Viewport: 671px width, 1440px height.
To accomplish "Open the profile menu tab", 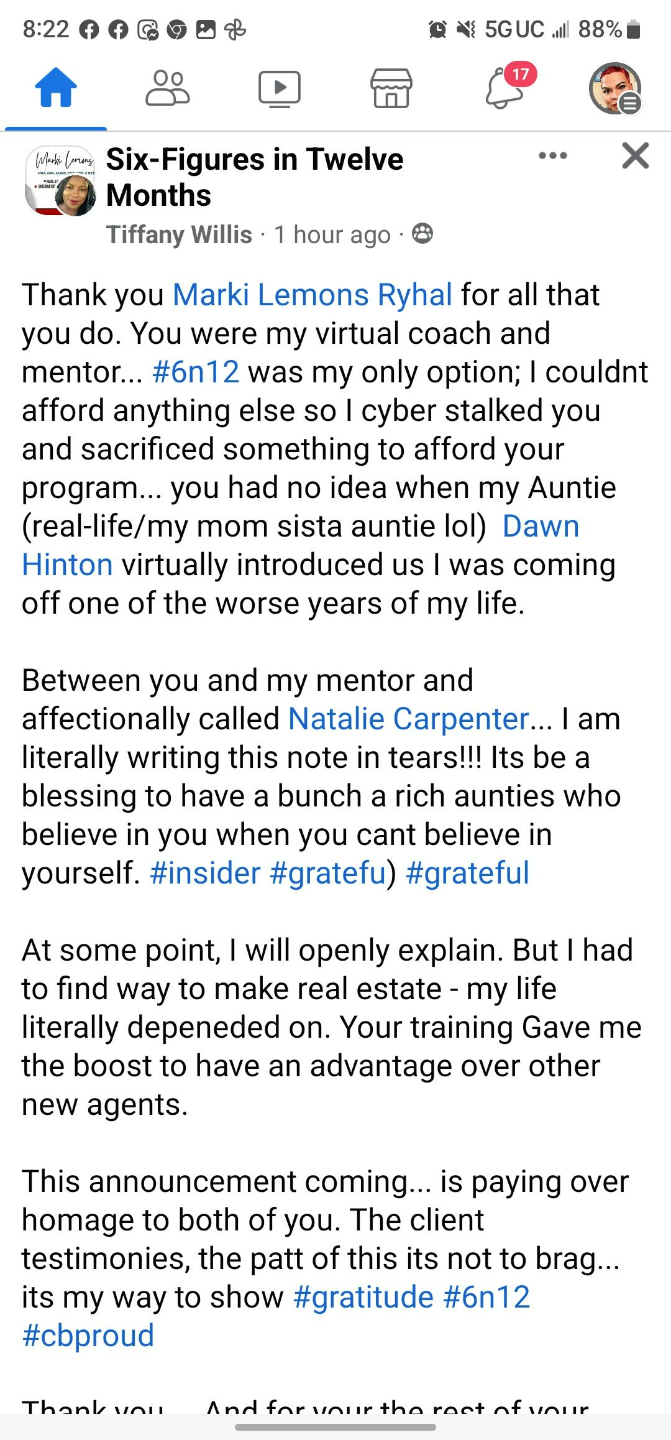I will pyautogui.click(x=614, y=89).
